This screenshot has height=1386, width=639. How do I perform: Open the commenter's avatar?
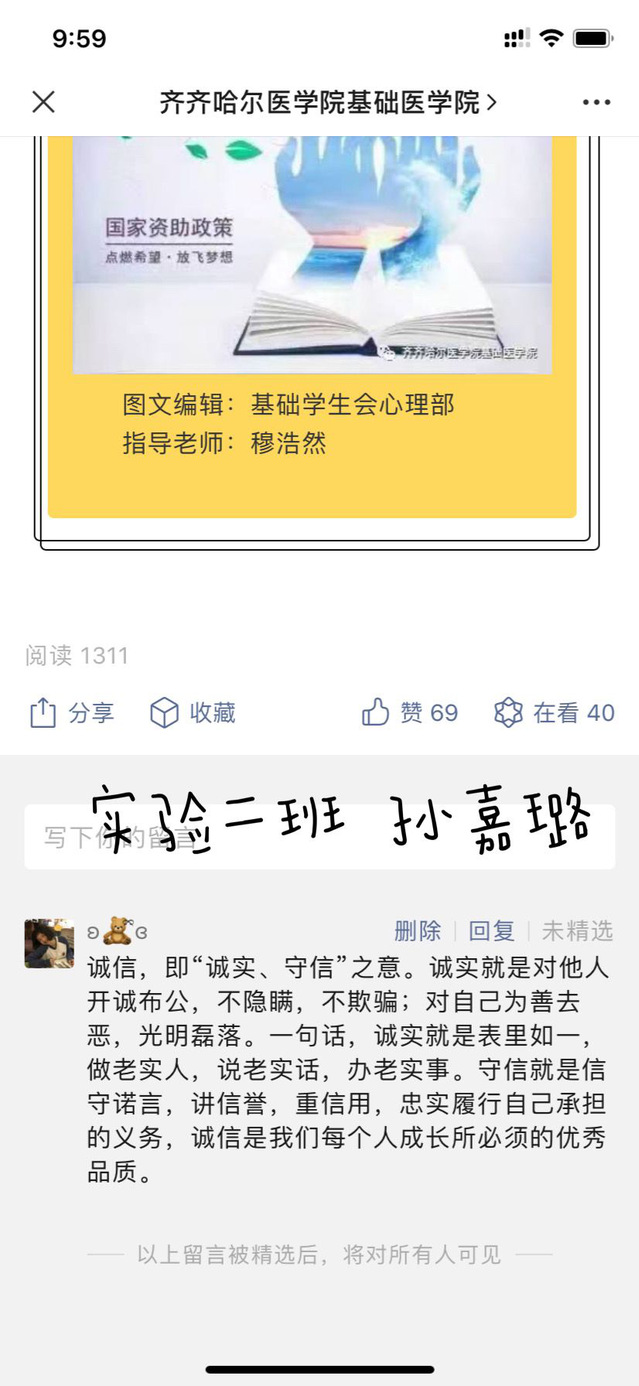pyautogui.click(x=49, y=944)
